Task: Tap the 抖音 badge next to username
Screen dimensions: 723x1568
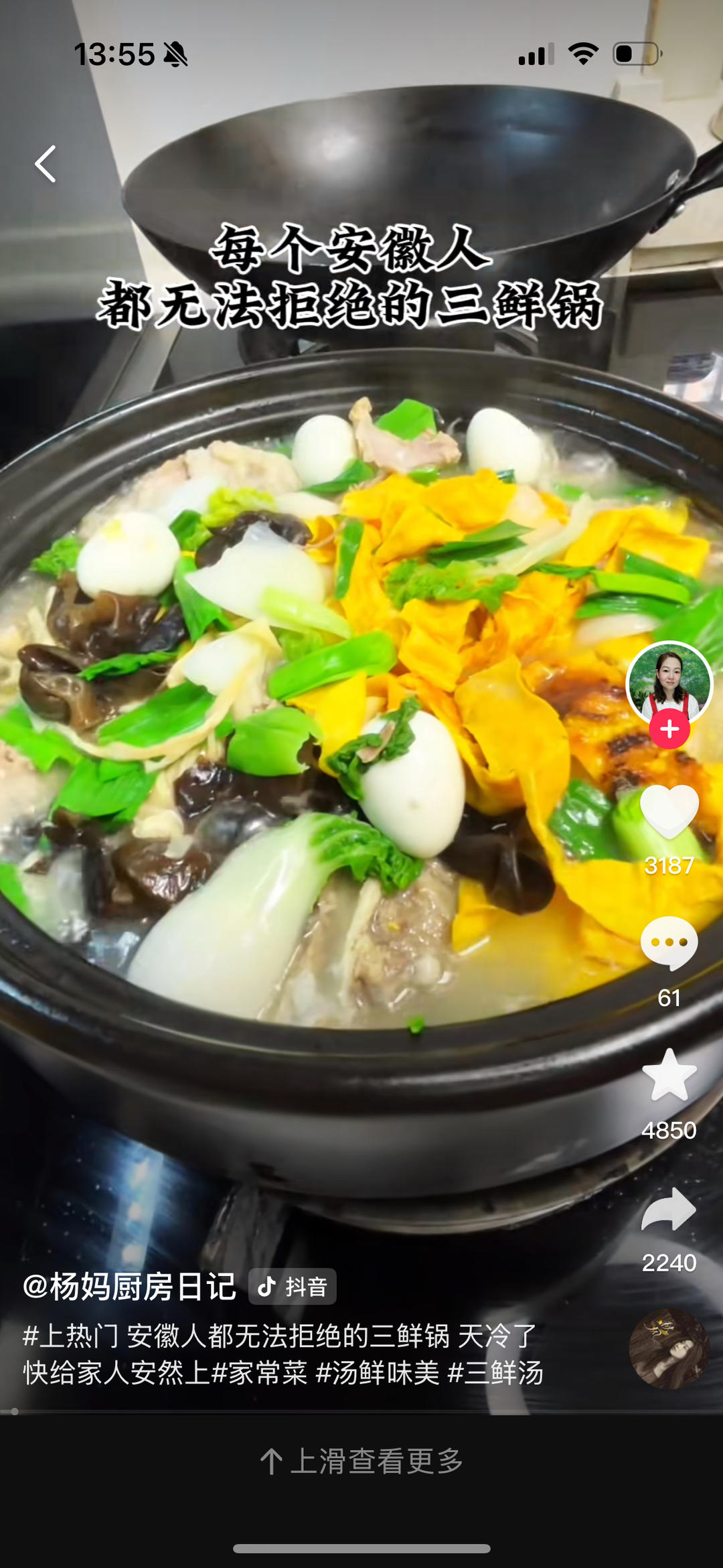Action: [x=293, y=1287]
